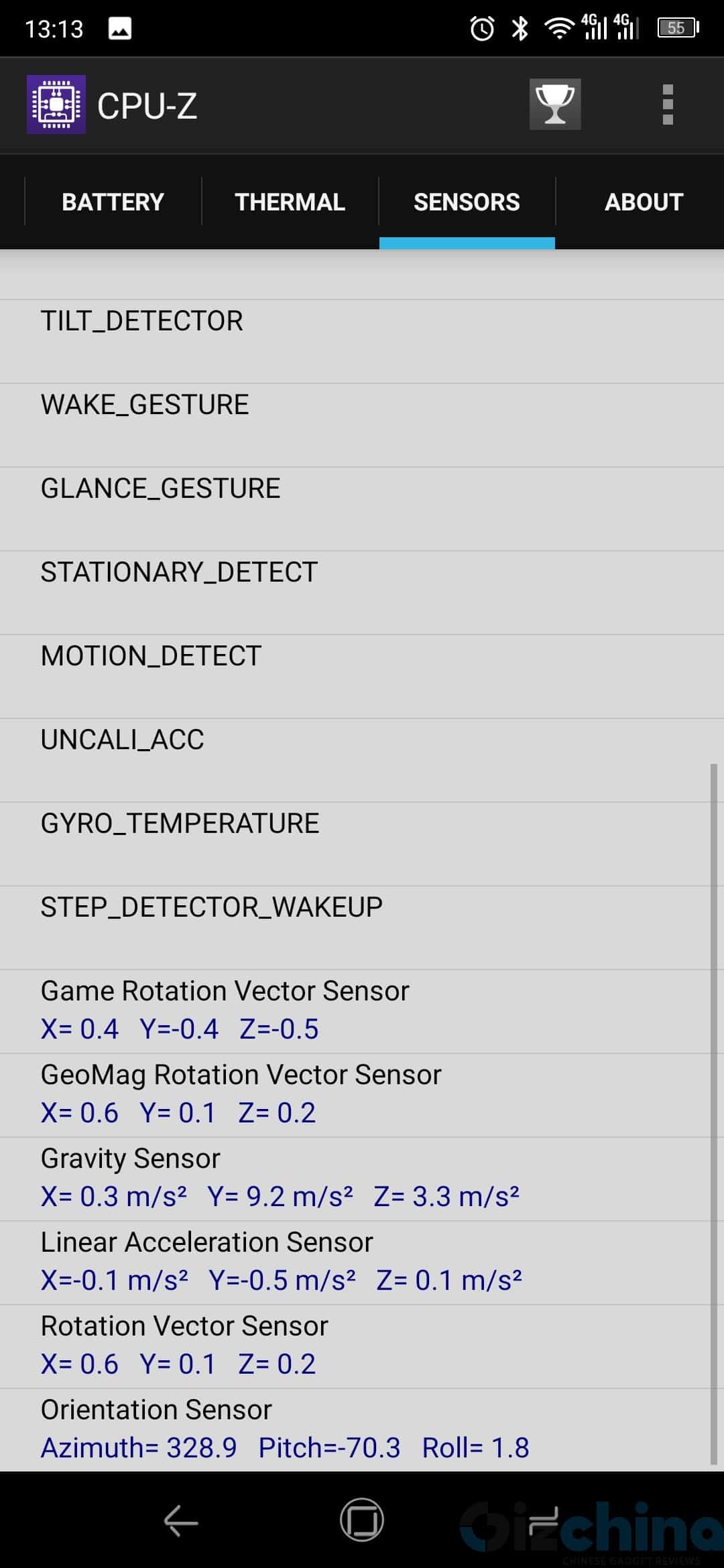Open the three-dot overflow menu

coord(667,105)
